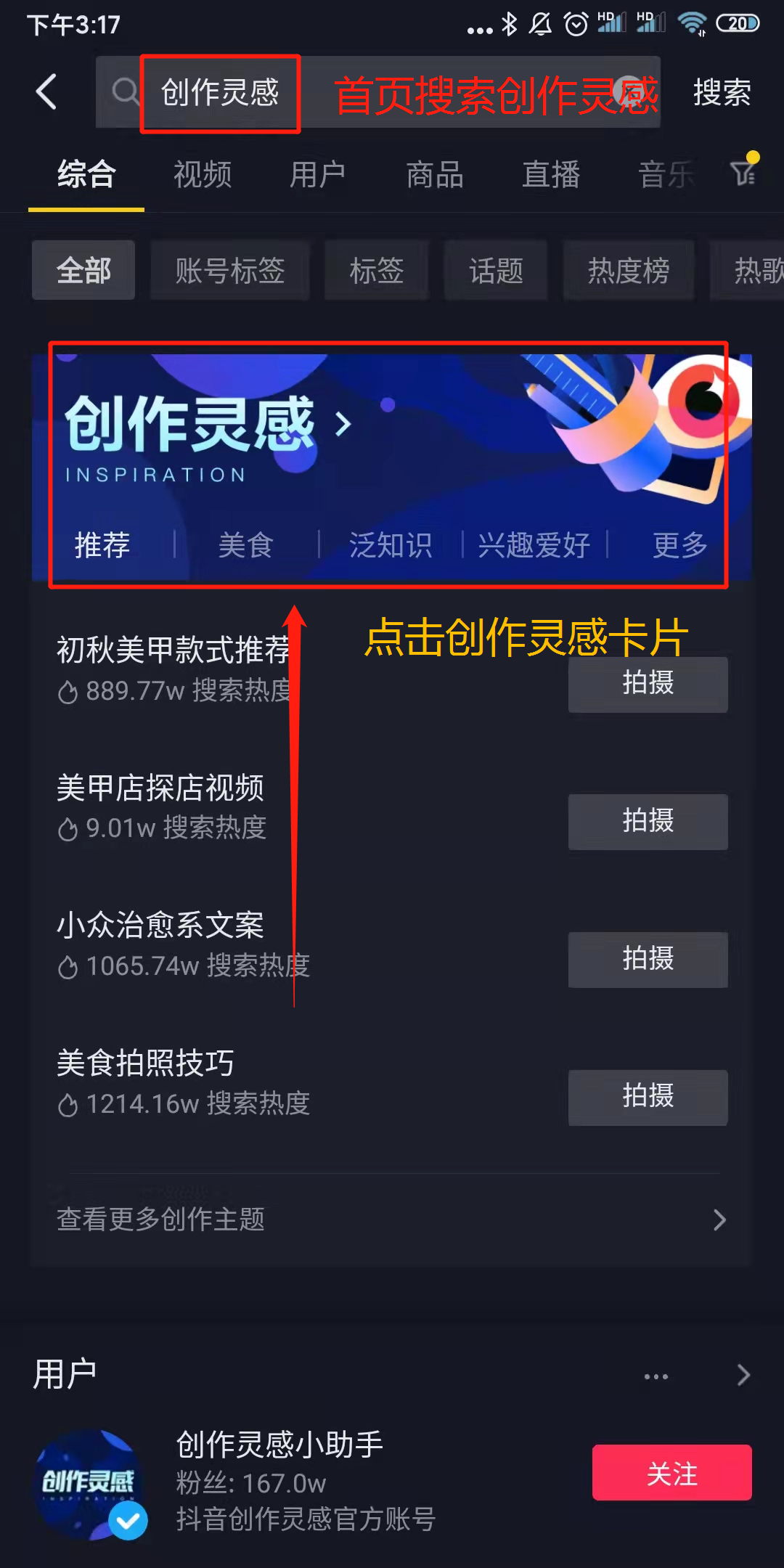Screen dimensions: 784x1568
Task: Open 查看更多创作主题
Action: pyautogui.click(x=392, y=1219)
